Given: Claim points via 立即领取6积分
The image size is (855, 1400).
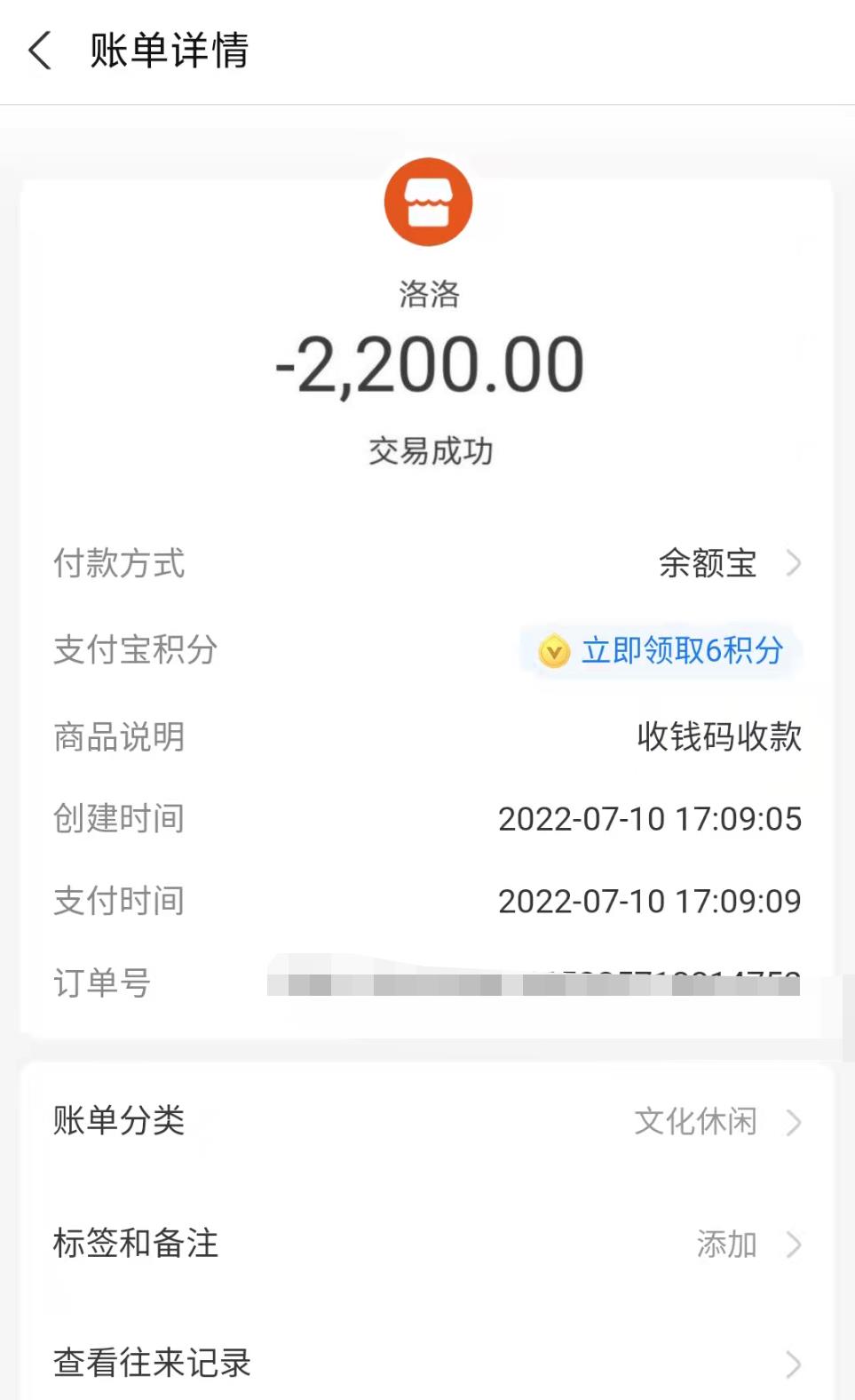Looking at the screenshot, I should (662, 651).
